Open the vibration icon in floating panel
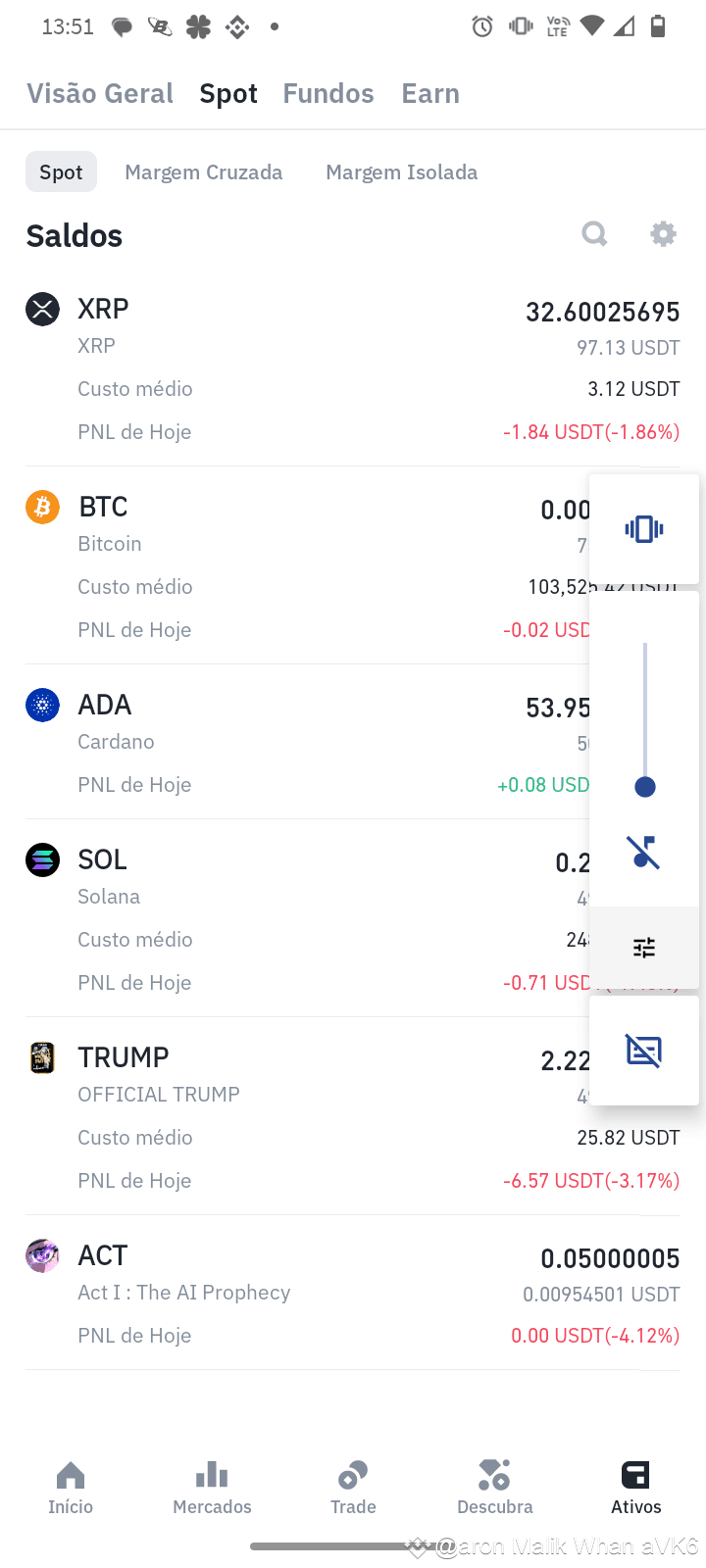The height and width of the screenshot is (1568, 706). 643,528
